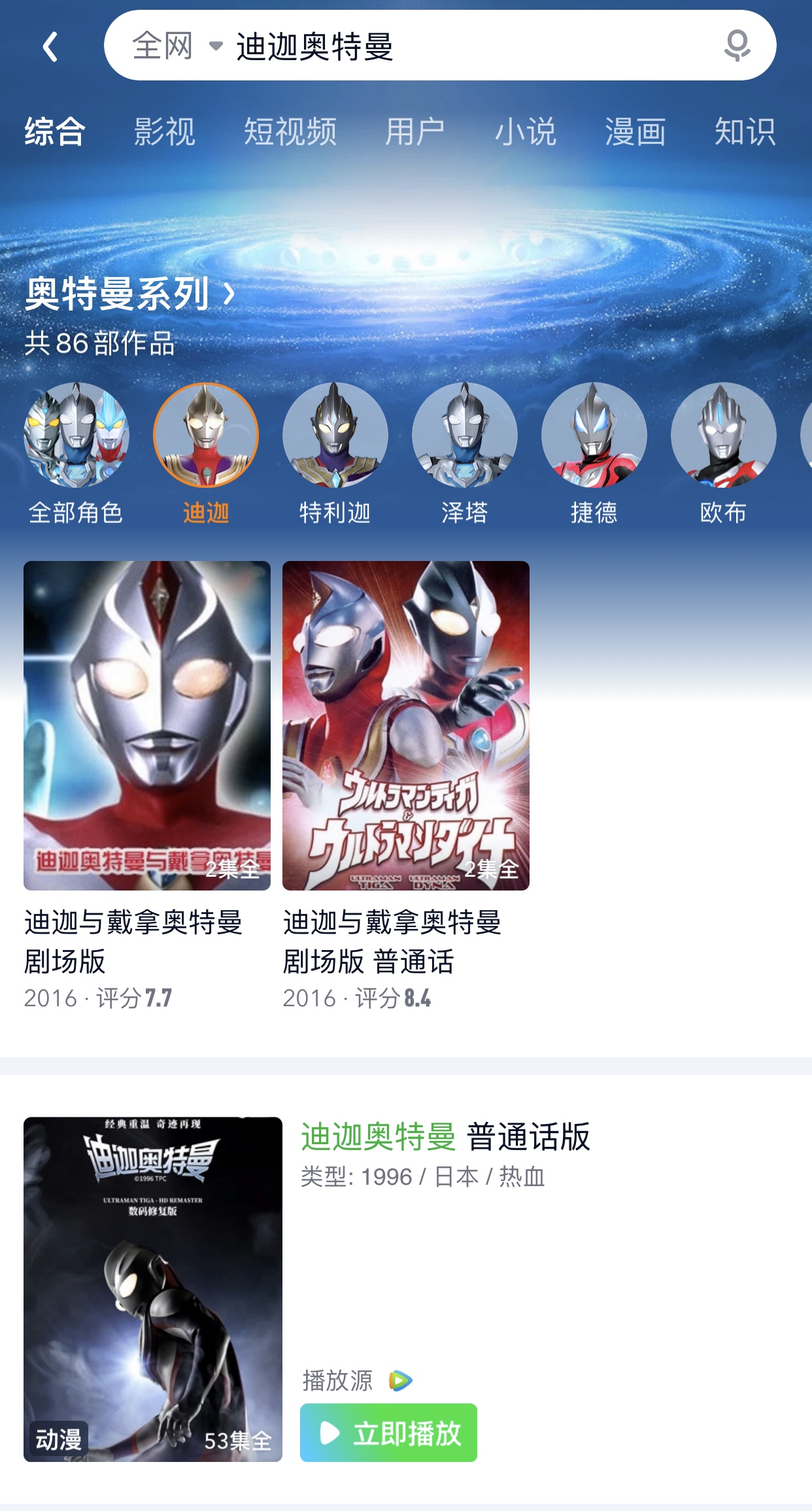Start voice search with the microphone icon

[x=737, y=46]
